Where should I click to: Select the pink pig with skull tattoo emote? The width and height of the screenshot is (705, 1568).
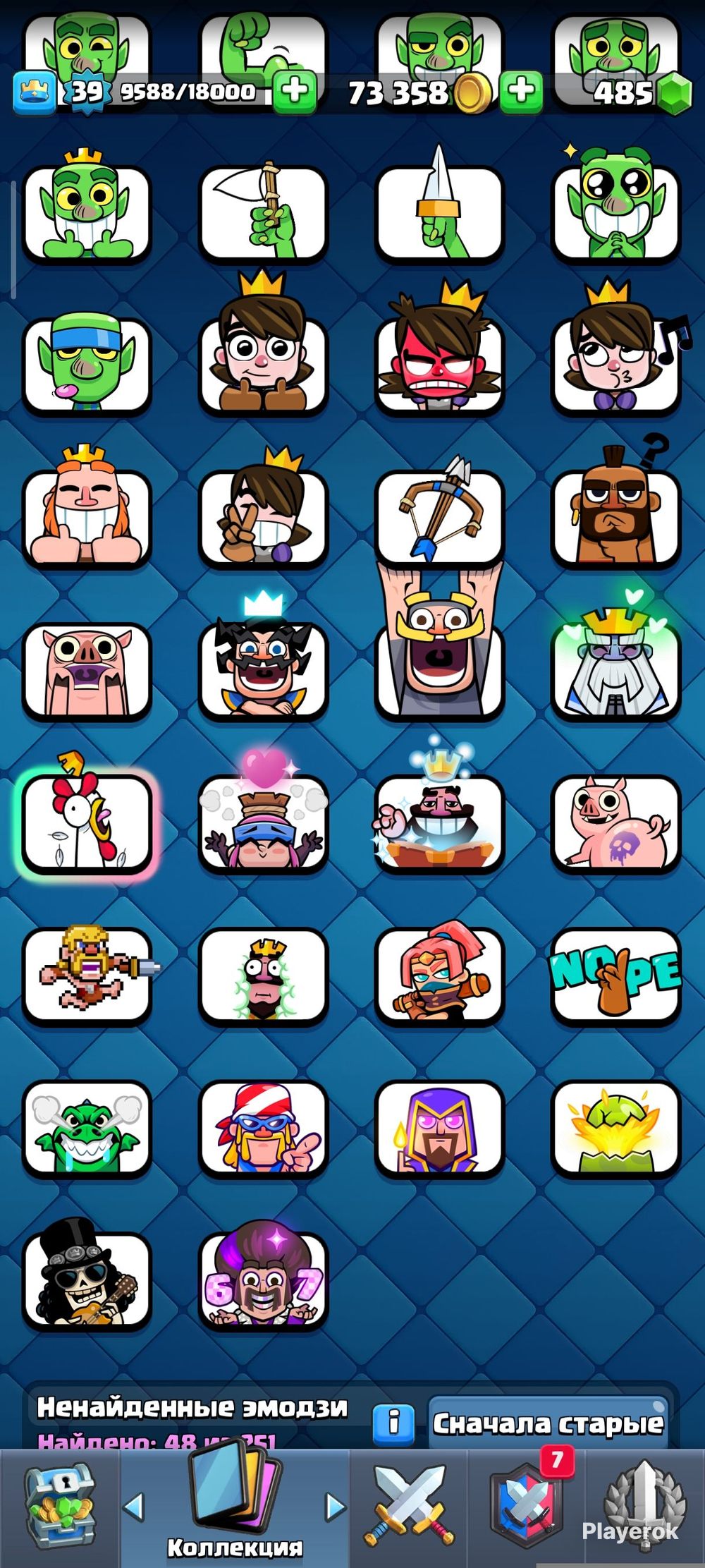point(615,822)
